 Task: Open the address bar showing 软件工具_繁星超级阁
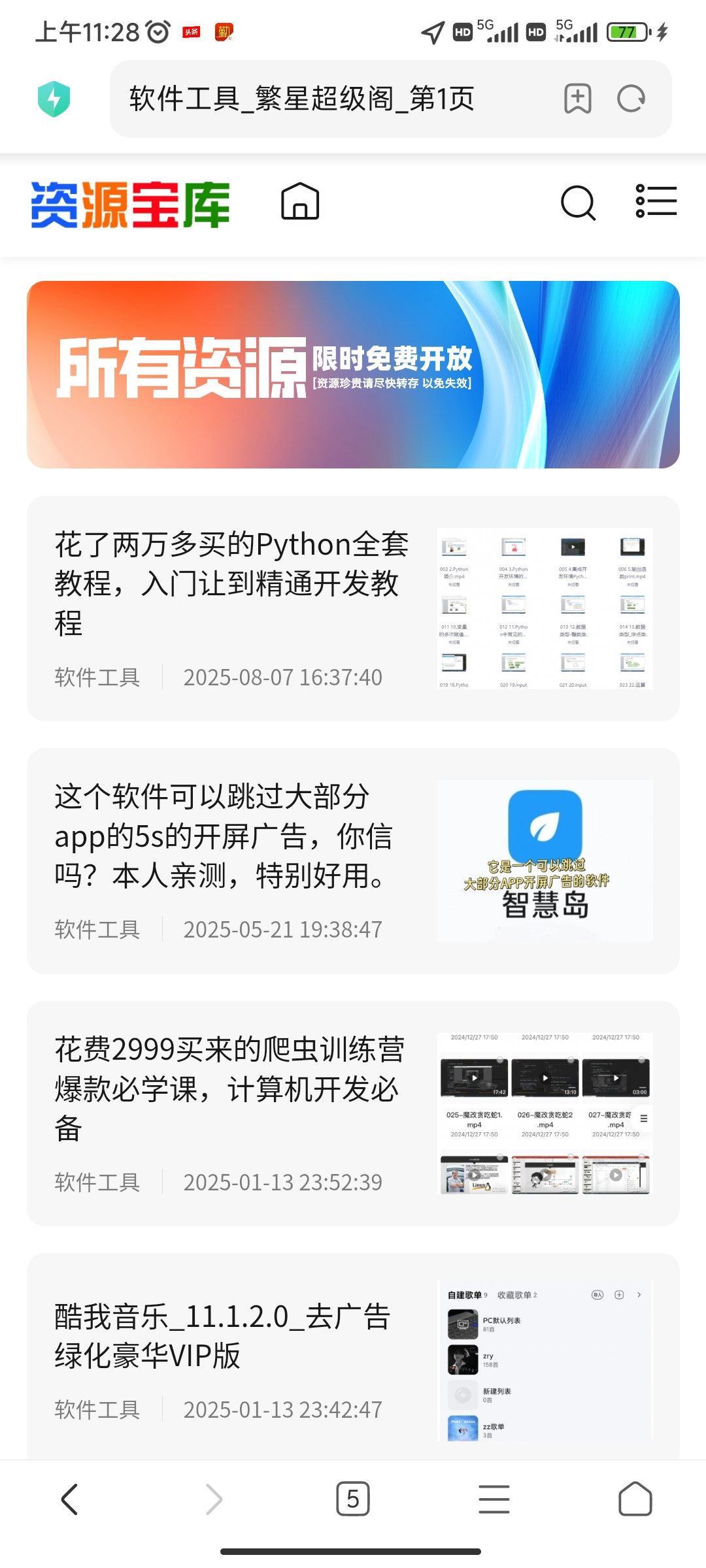point(327,99)
